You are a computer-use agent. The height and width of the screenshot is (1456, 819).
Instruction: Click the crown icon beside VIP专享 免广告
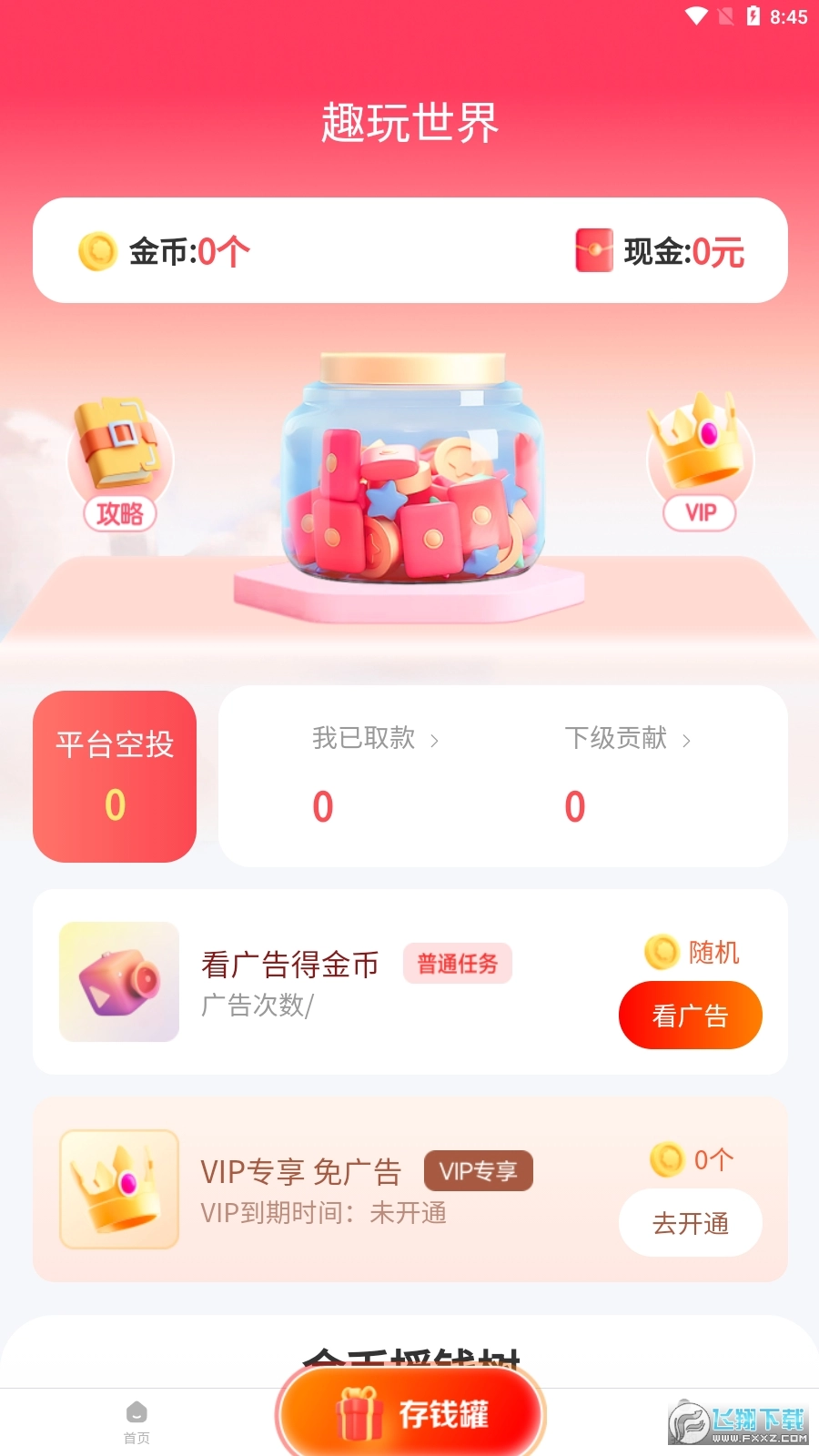[118, 1188]
